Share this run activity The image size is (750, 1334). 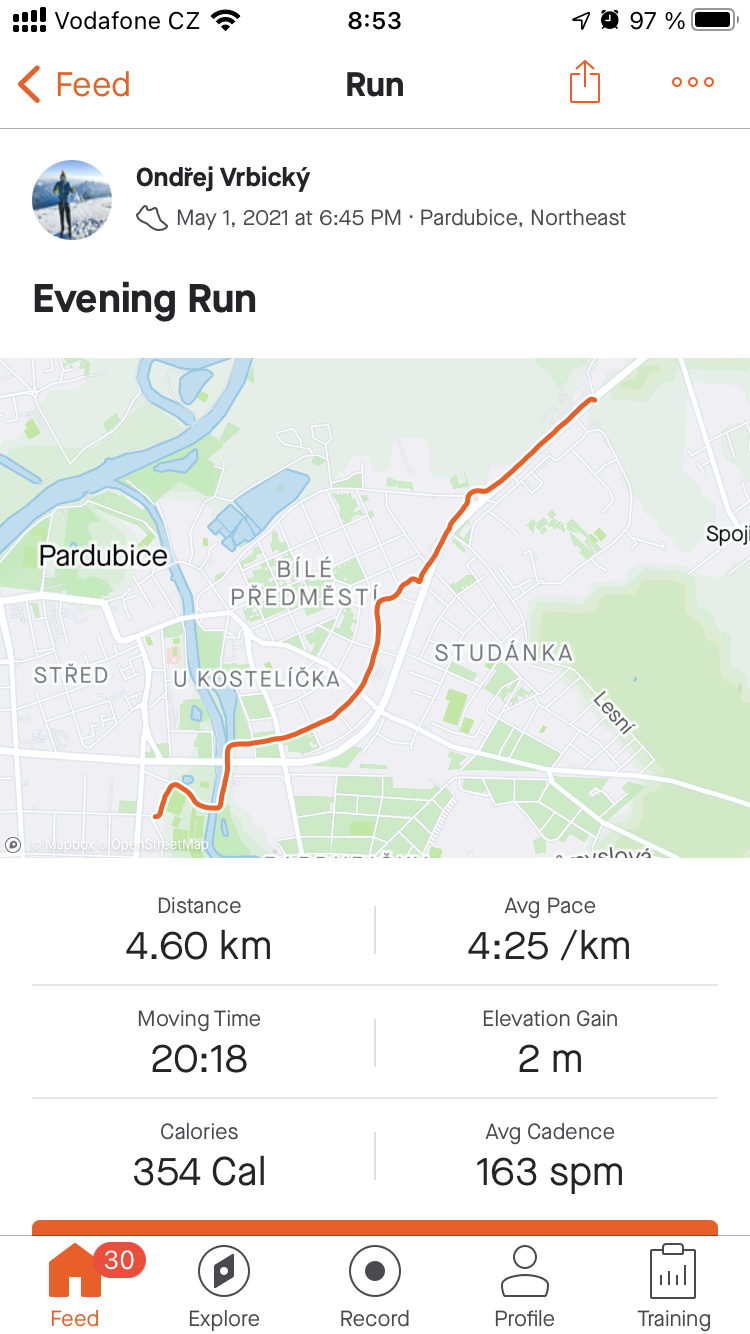pos(585,82)
